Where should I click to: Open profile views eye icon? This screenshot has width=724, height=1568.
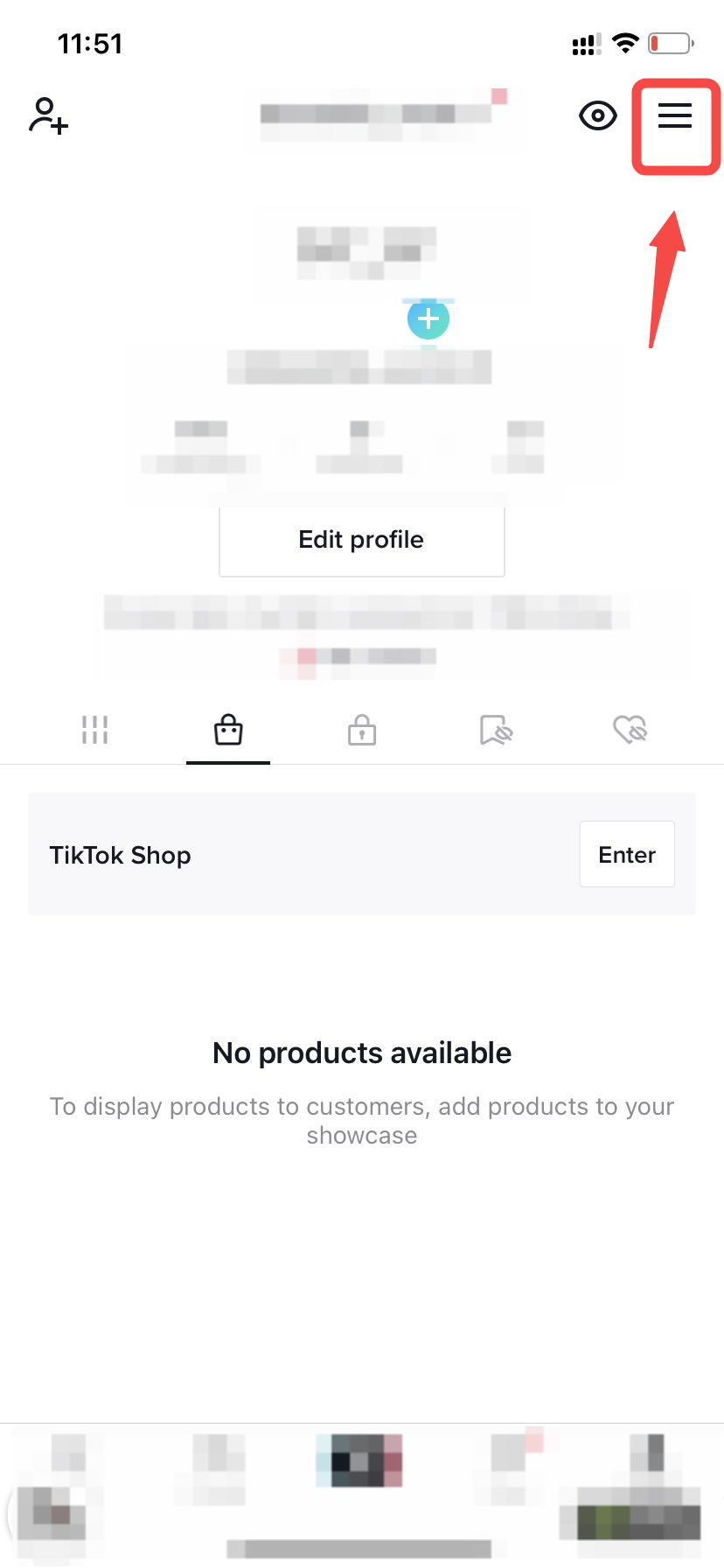click(598, 115)
